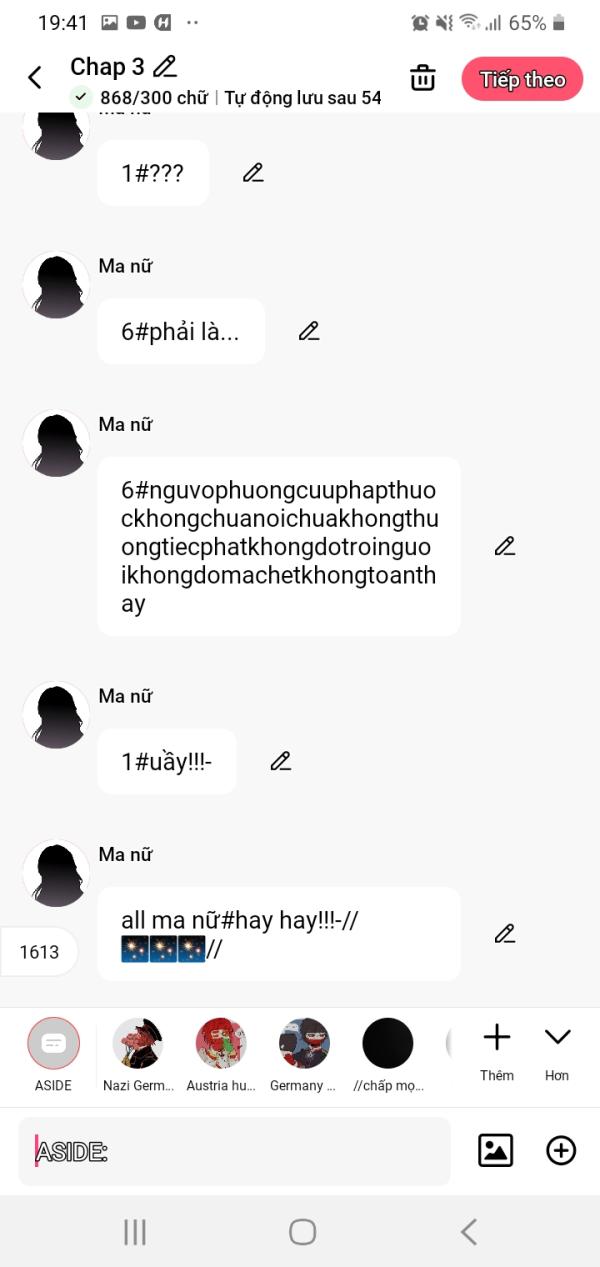The width and height of the screenshot is (600, 1267).
Task: Choose the //chấp mọ... character
Action: point(388,1044)
